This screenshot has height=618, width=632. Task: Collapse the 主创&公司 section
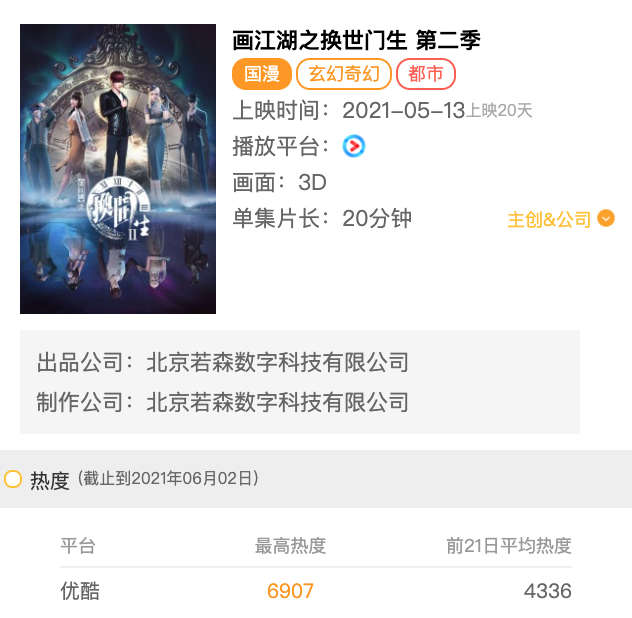pyautogui.click(x=561, y=219)
